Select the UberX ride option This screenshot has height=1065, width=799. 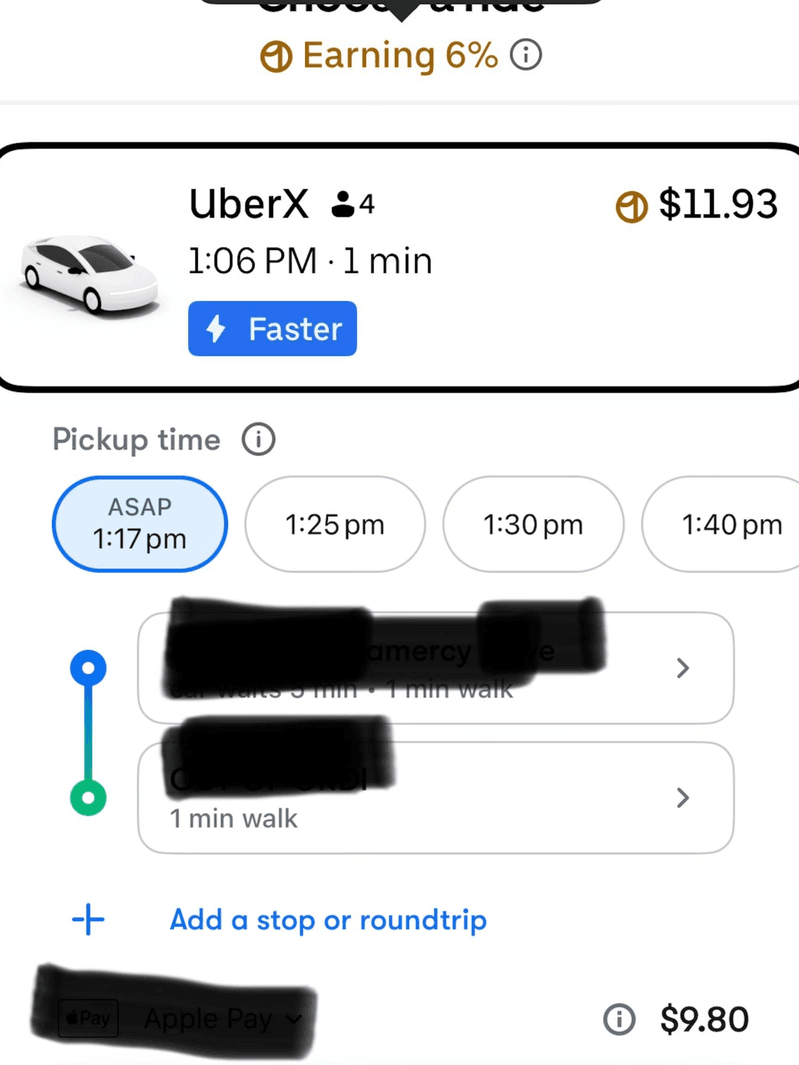pyautogui.click(x=400, y=268)
